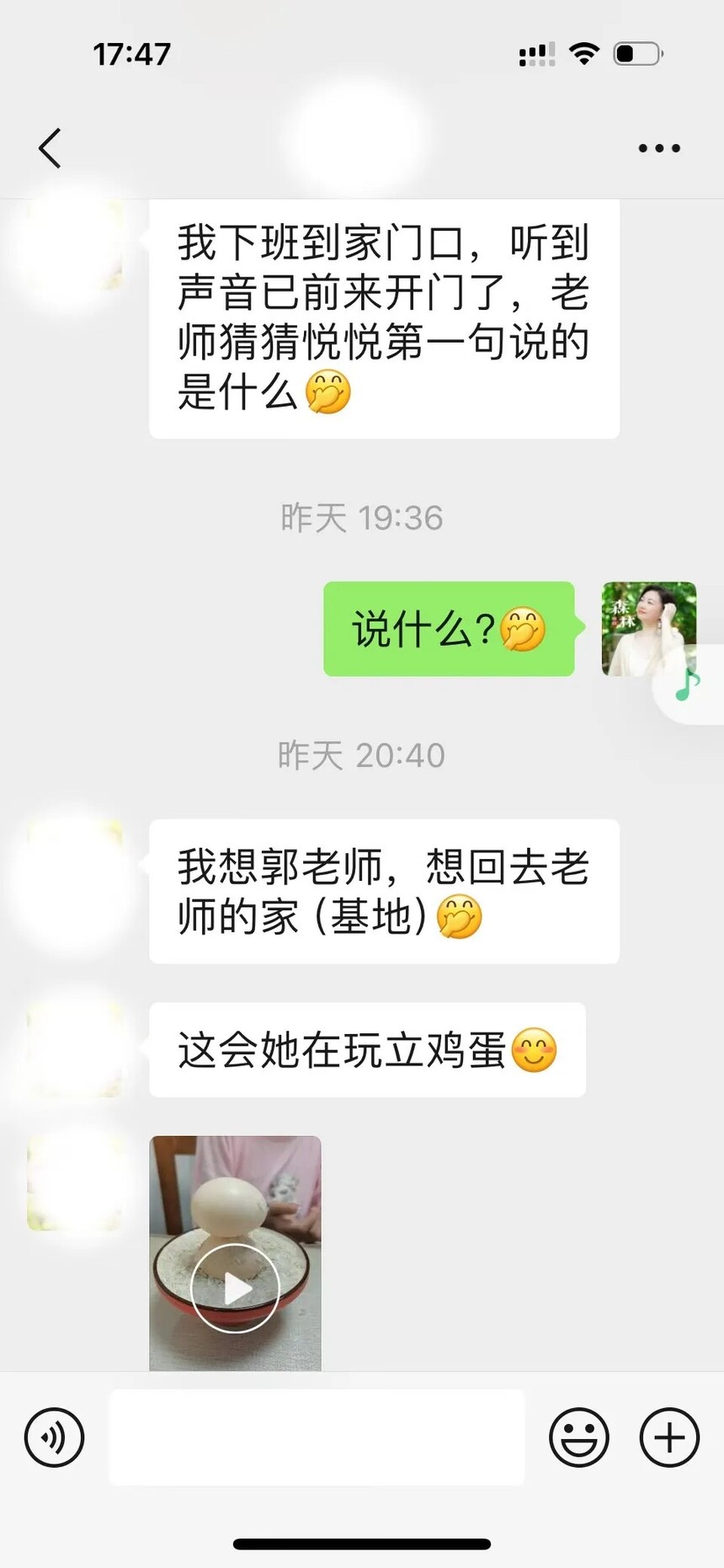
Task: Open the plus attachments menu
Action: click(x=669, y=1437)
